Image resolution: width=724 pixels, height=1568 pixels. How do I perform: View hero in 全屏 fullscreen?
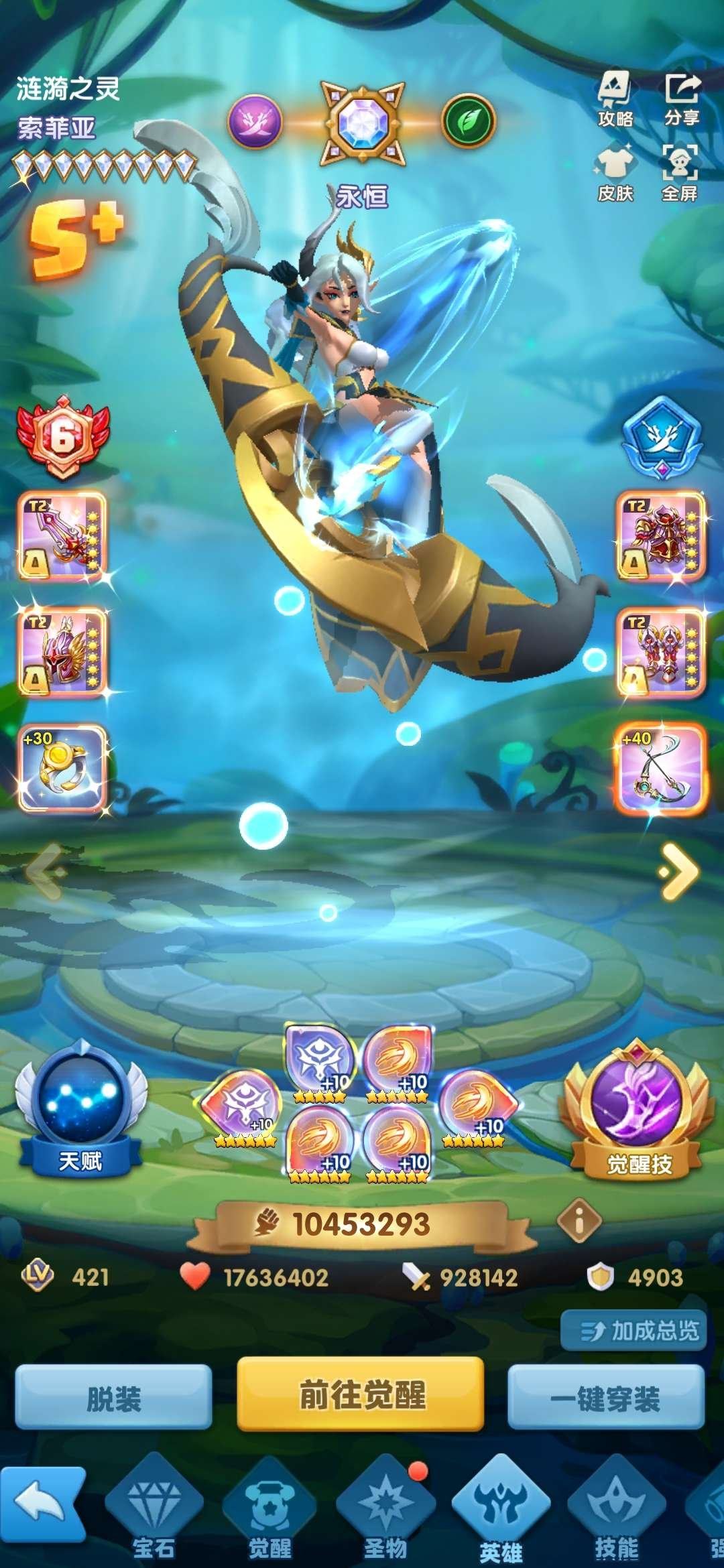(x=680, y=172)
